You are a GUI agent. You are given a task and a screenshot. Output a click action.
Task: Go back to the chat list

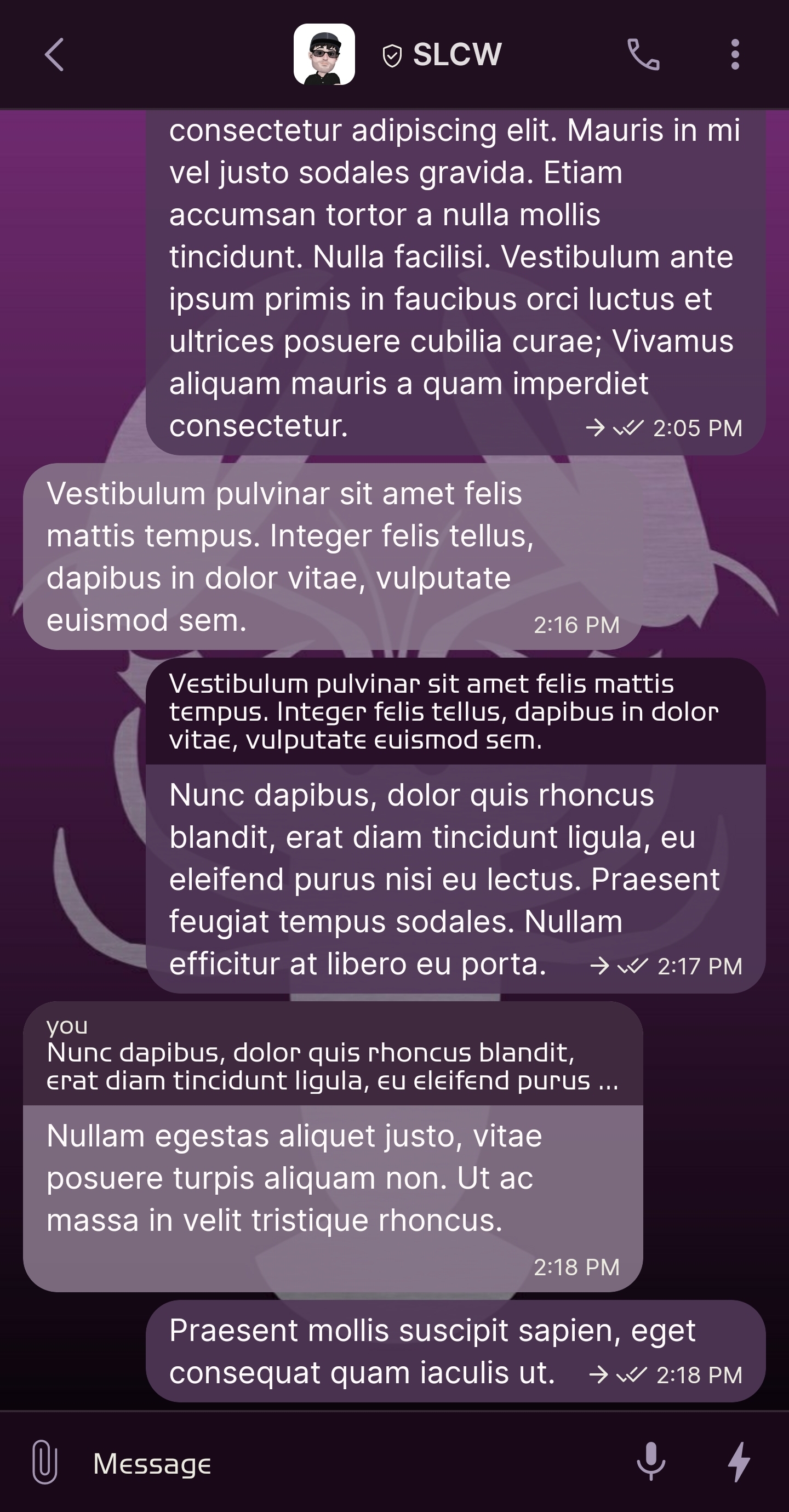(54, 55)
